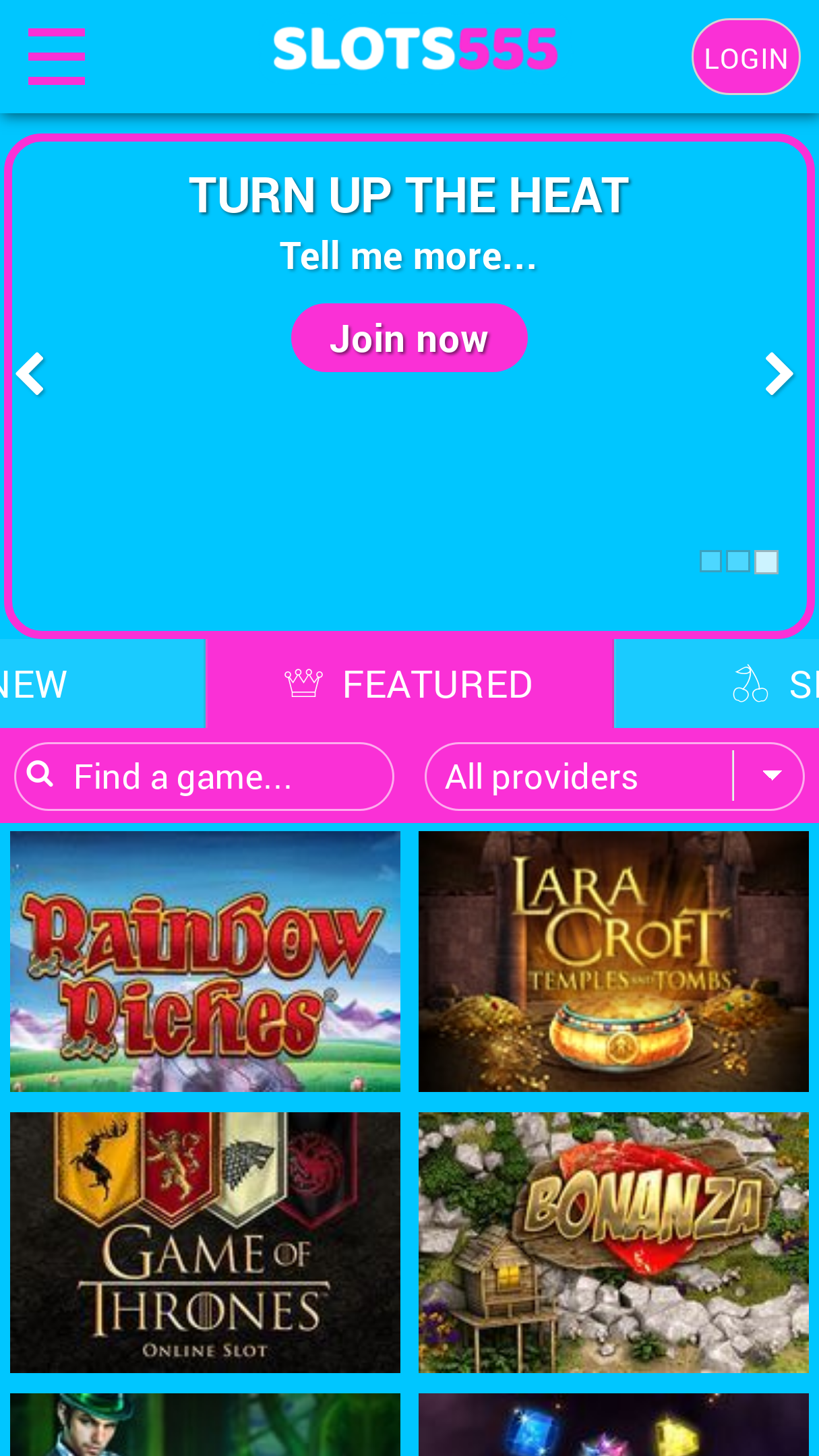Tap Join now in the banner
This screenshot has width=819, height=1456.
coord(409,338)
